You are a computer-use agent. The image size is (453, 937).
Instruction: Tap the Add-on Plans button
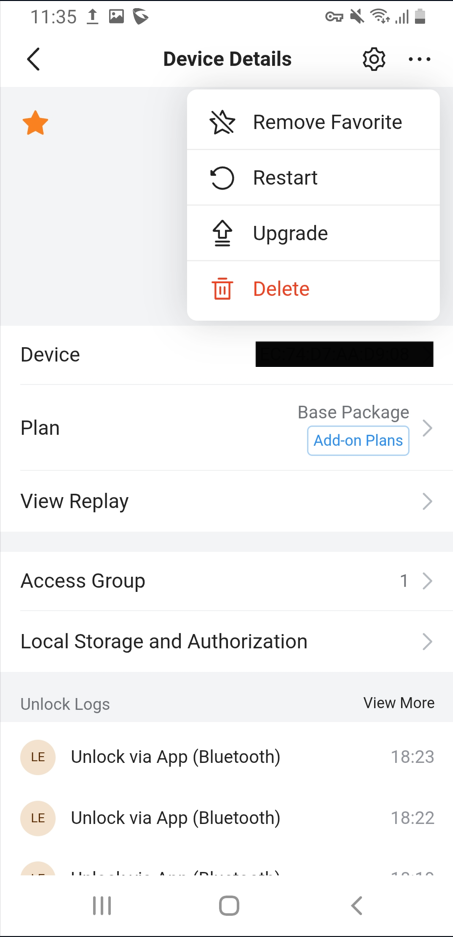358,441
